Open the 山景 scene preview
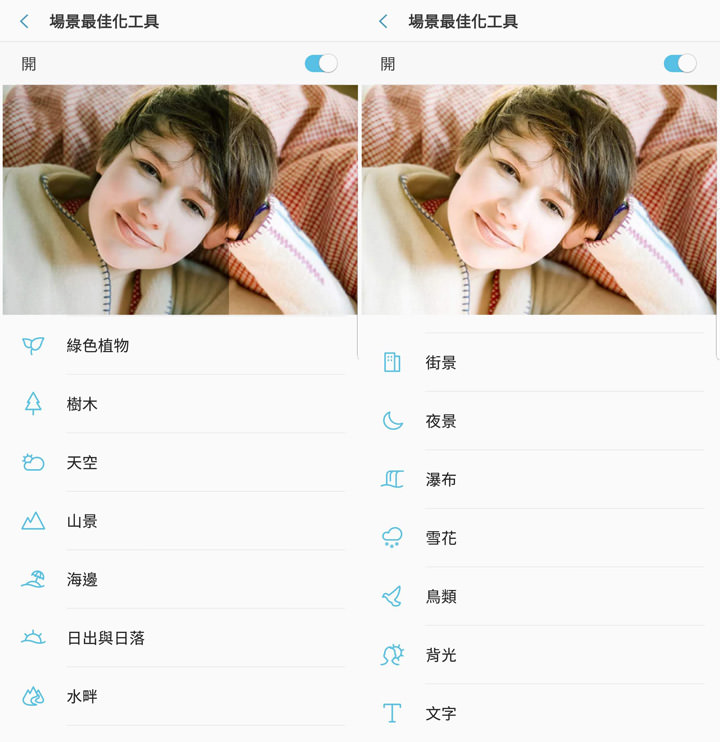720x742 pixels. pos(82,521)
